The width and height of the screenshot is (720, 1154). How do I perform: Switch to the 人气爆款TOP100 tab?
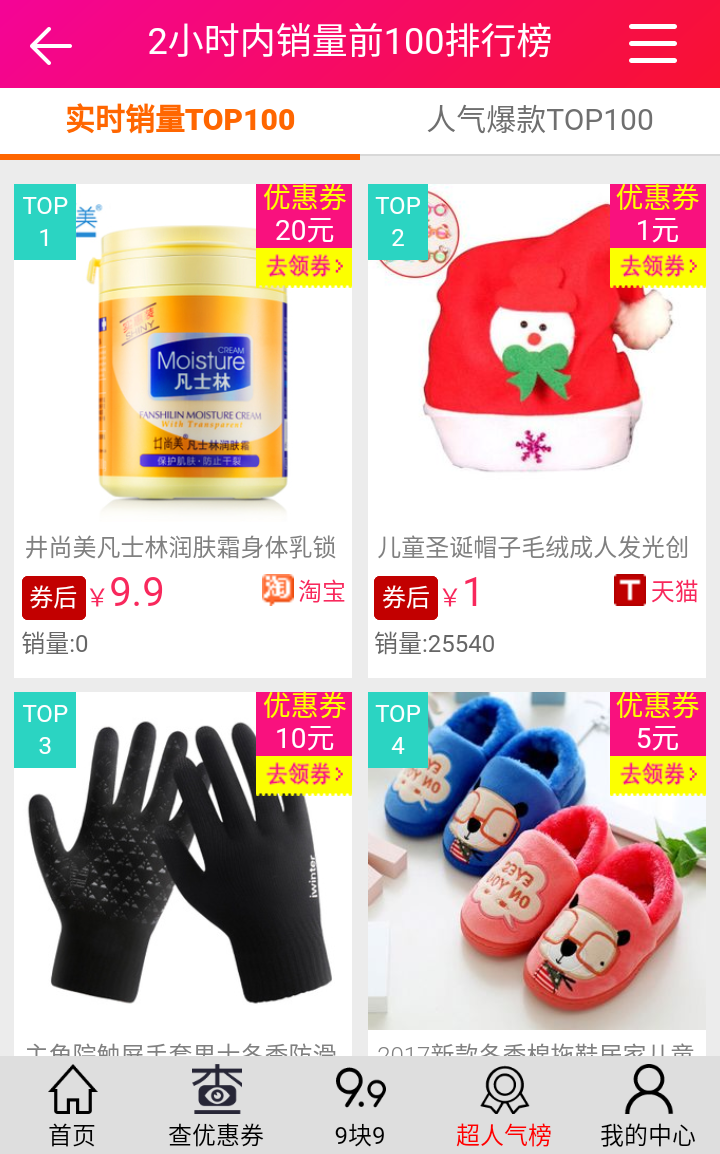541,120
